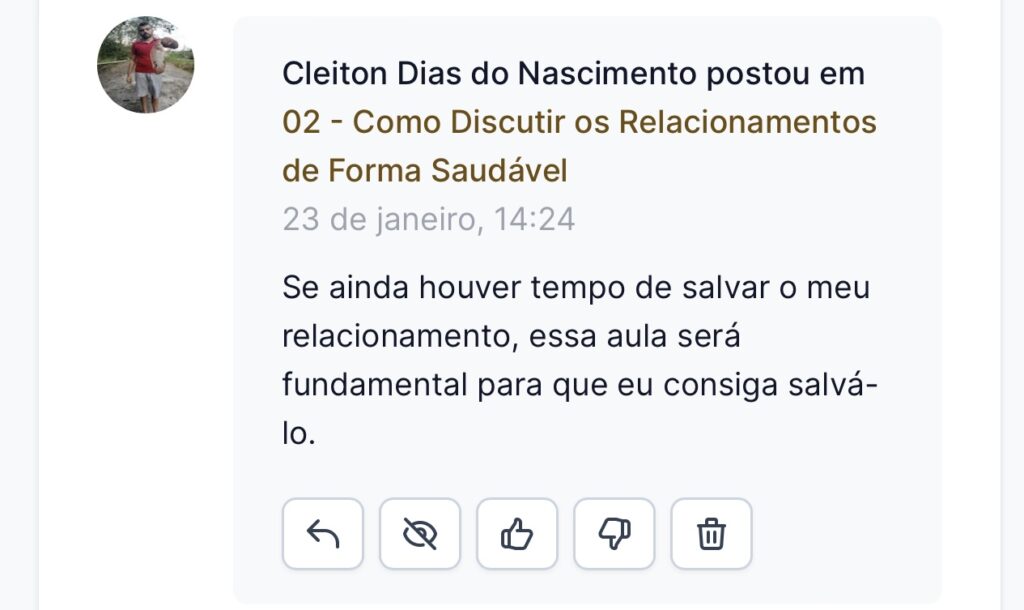Hide Cleiton's comment with eye-slash icon
This screenshot has width=1024, height=610.
pos(420,534)
